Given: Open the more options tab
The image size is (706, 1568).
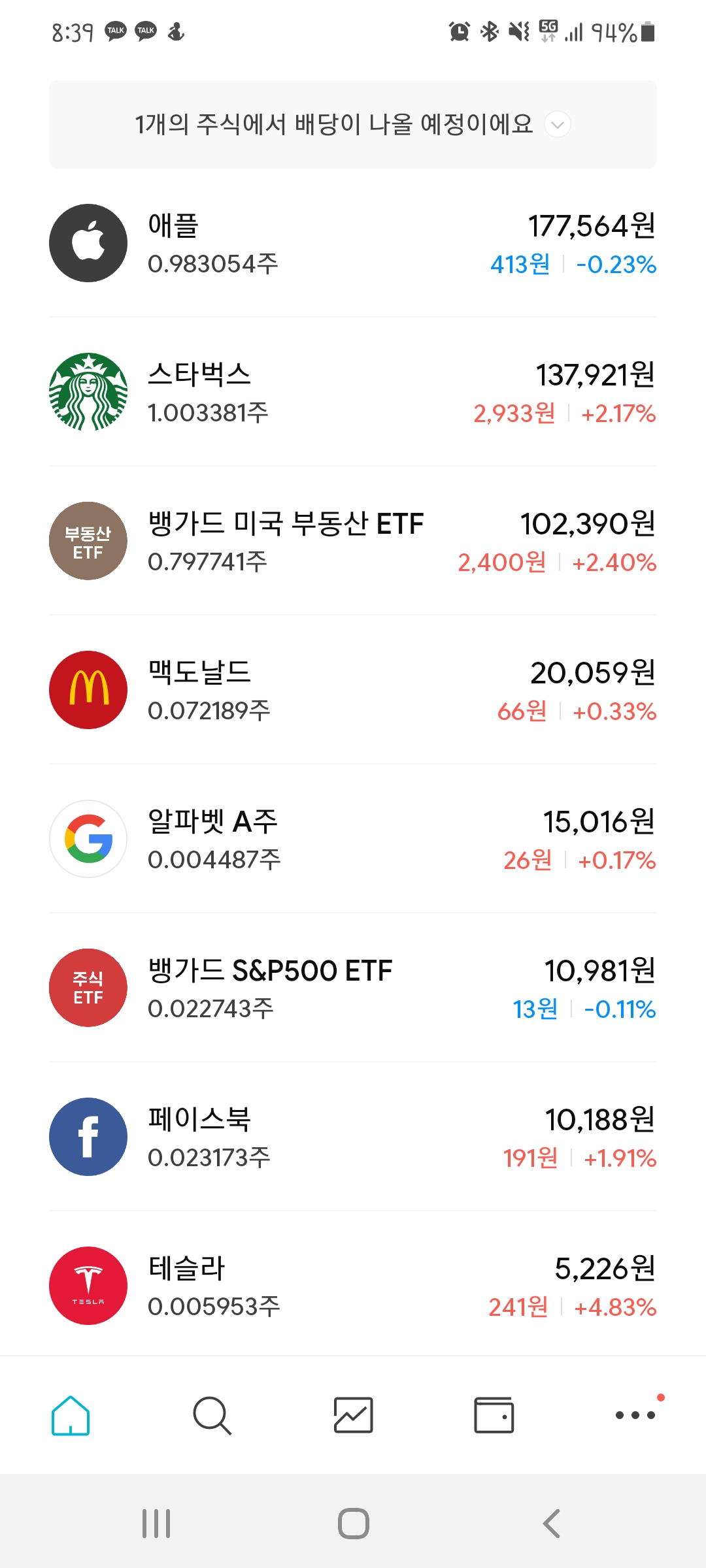Looking at the screenshot, I should tap(635, 1415).
